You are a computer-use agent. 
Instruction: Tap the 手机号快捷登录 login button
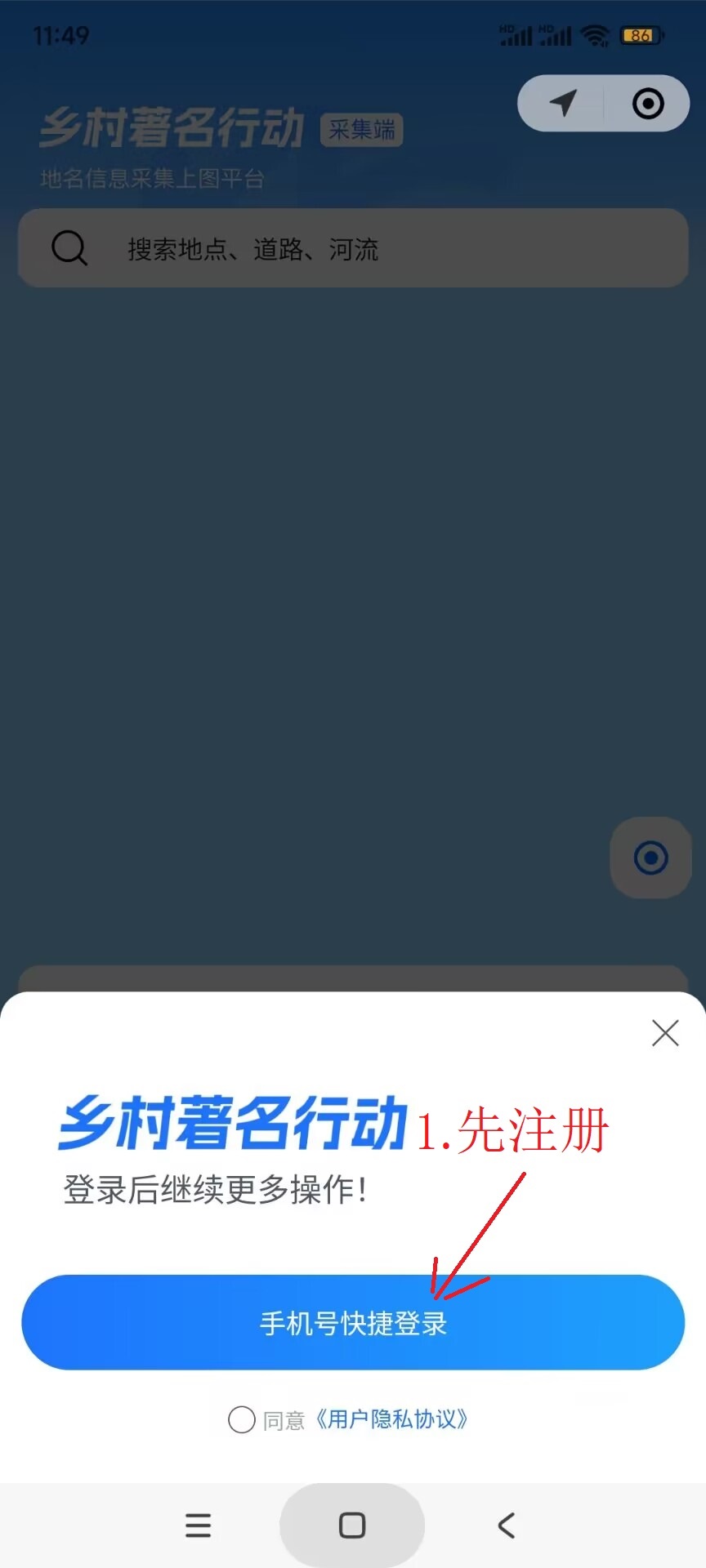point(353,1322)
